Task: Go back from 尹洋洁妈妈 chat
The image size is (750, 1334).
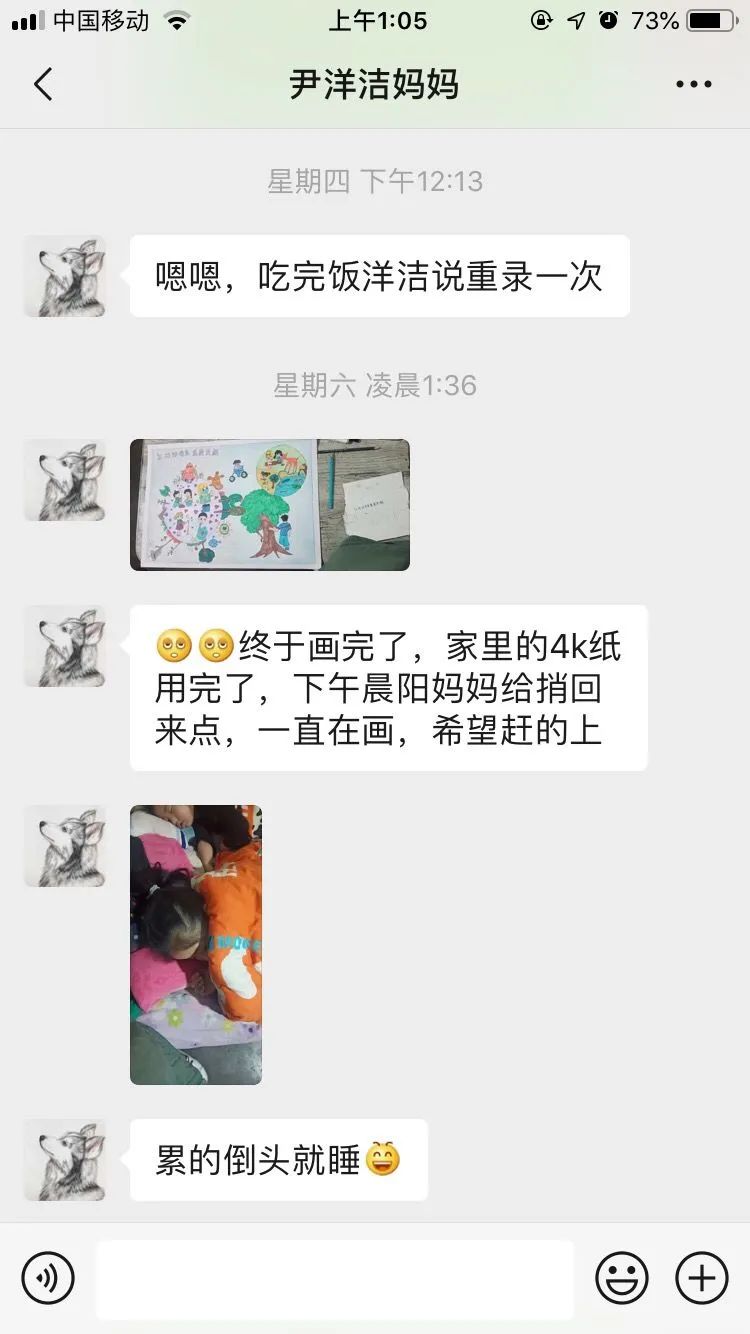Action: point(43,85)
